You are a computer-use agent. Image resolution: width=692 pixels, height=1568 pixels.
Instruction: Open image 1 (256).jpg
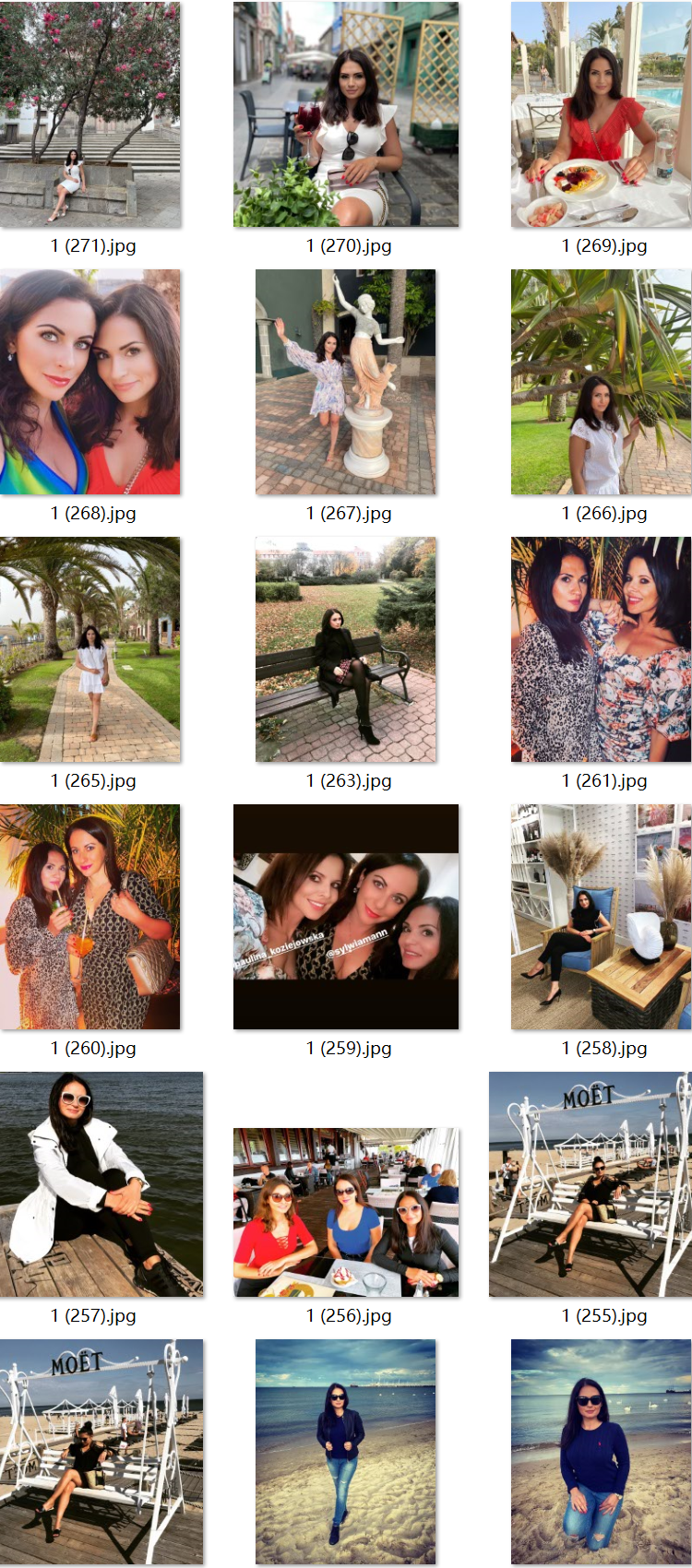[x=346, y=1212]
